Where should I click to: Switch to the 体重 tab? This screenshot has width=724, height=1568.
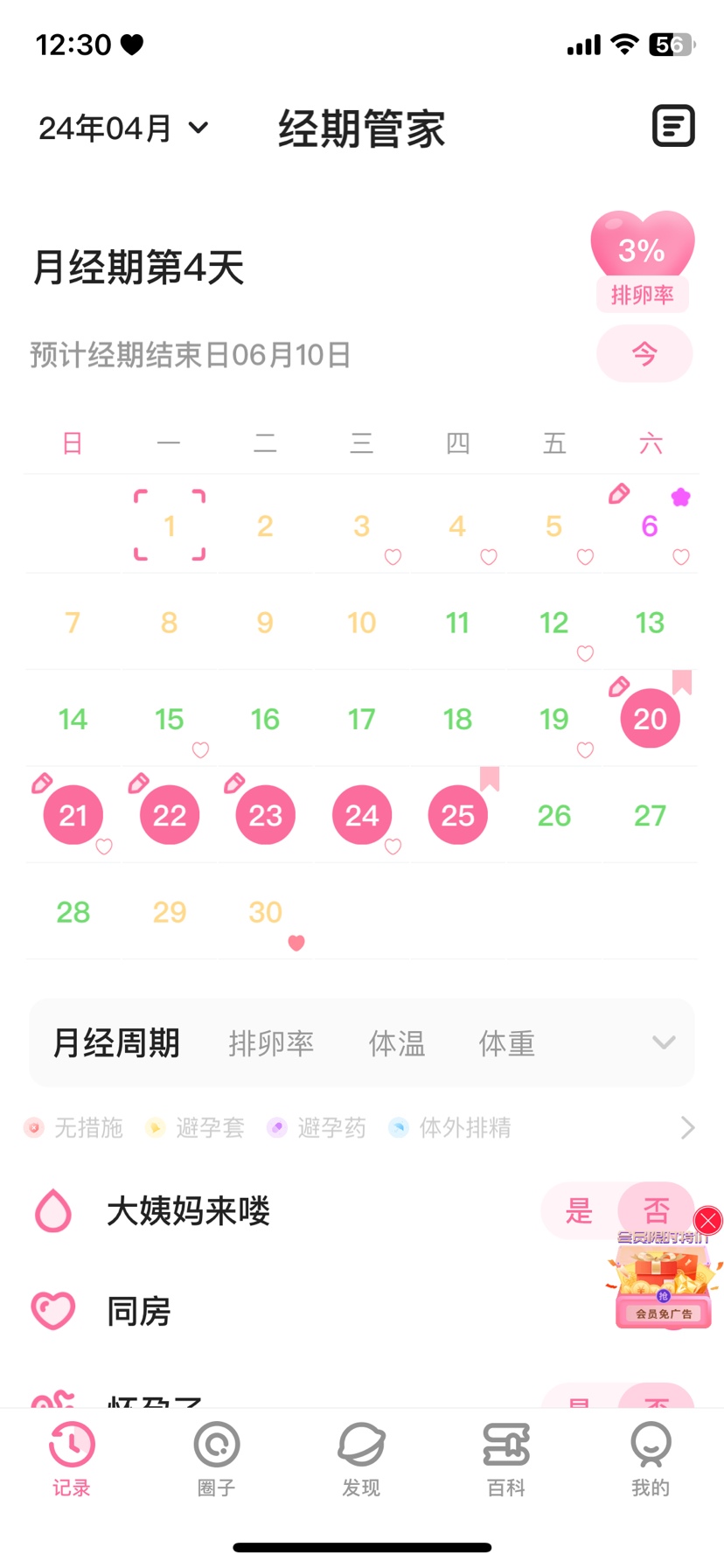(x=506, y=1043)
